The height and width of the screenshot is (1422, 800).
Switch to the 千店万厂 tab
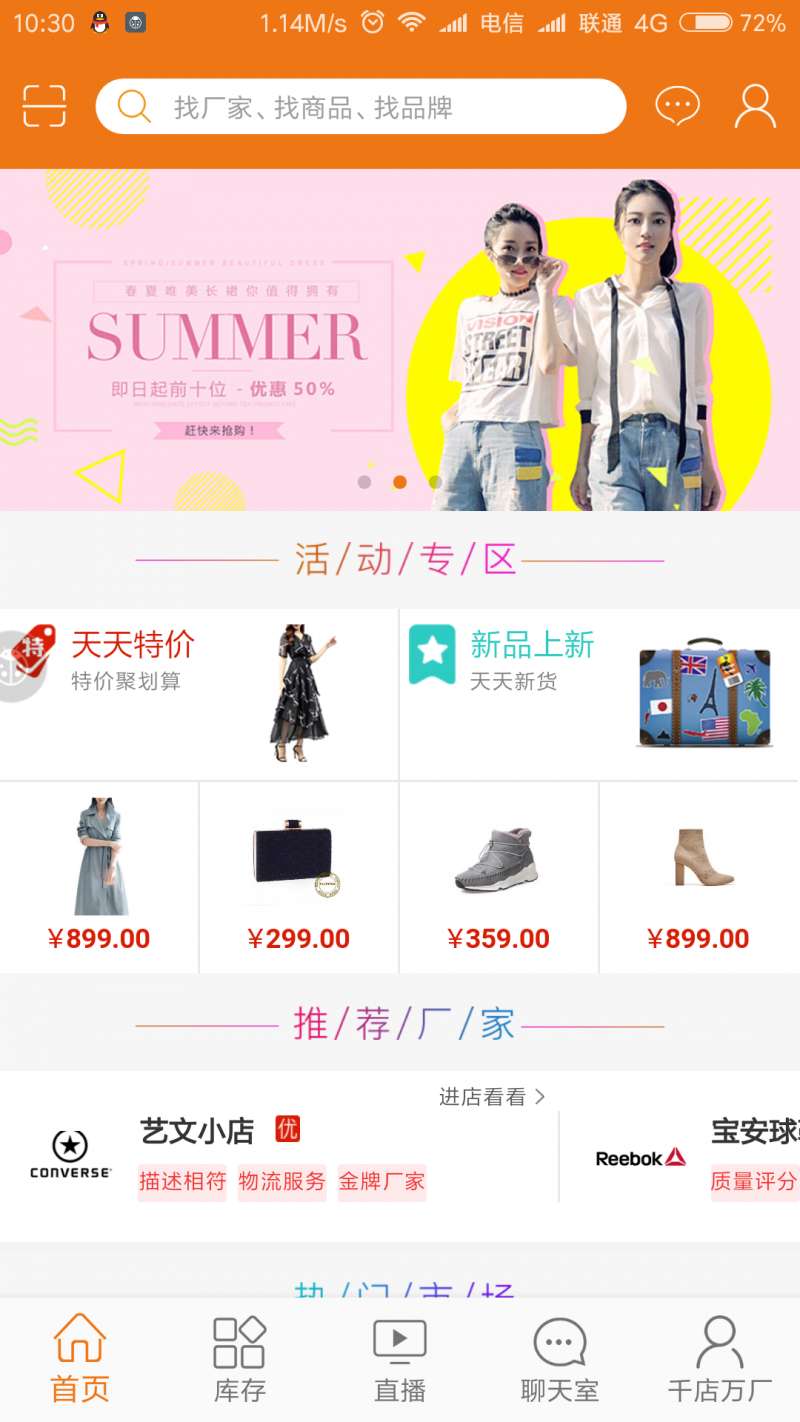720,1360
